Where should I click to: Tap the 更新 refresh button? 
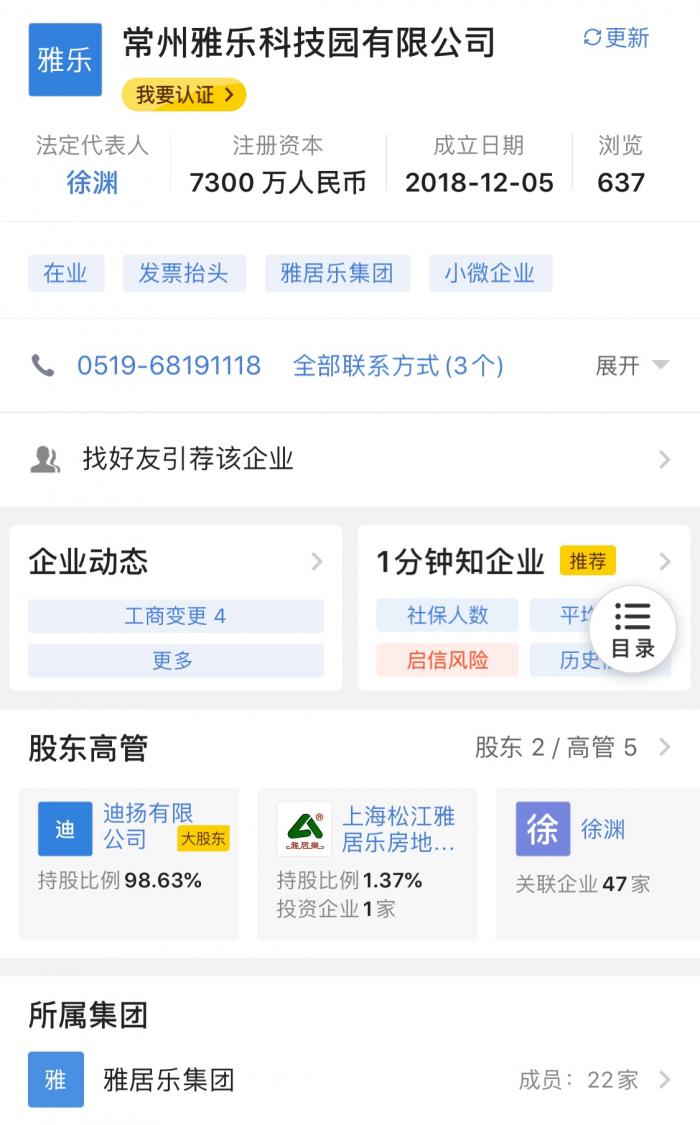point(616,38)
